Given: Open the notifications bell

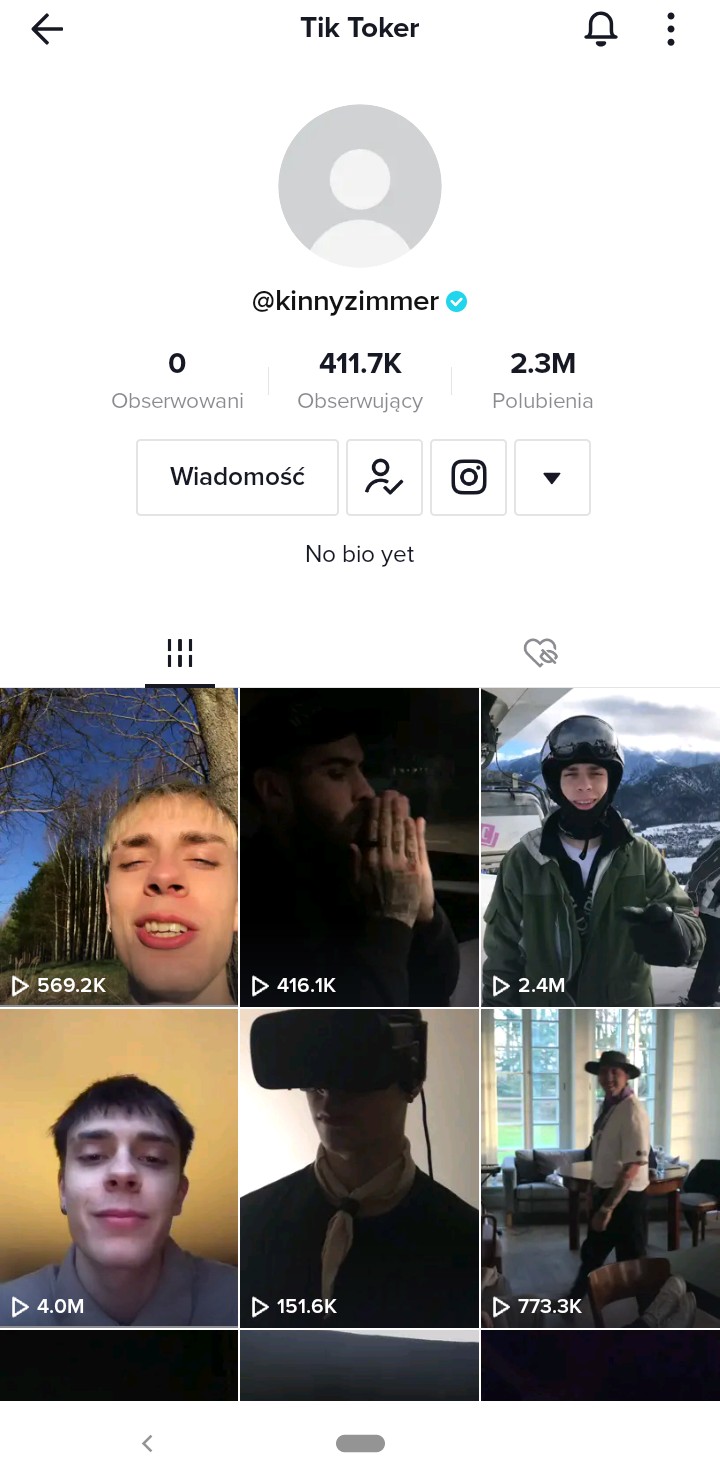Looking at the screenshot, I should click(601, 29).
